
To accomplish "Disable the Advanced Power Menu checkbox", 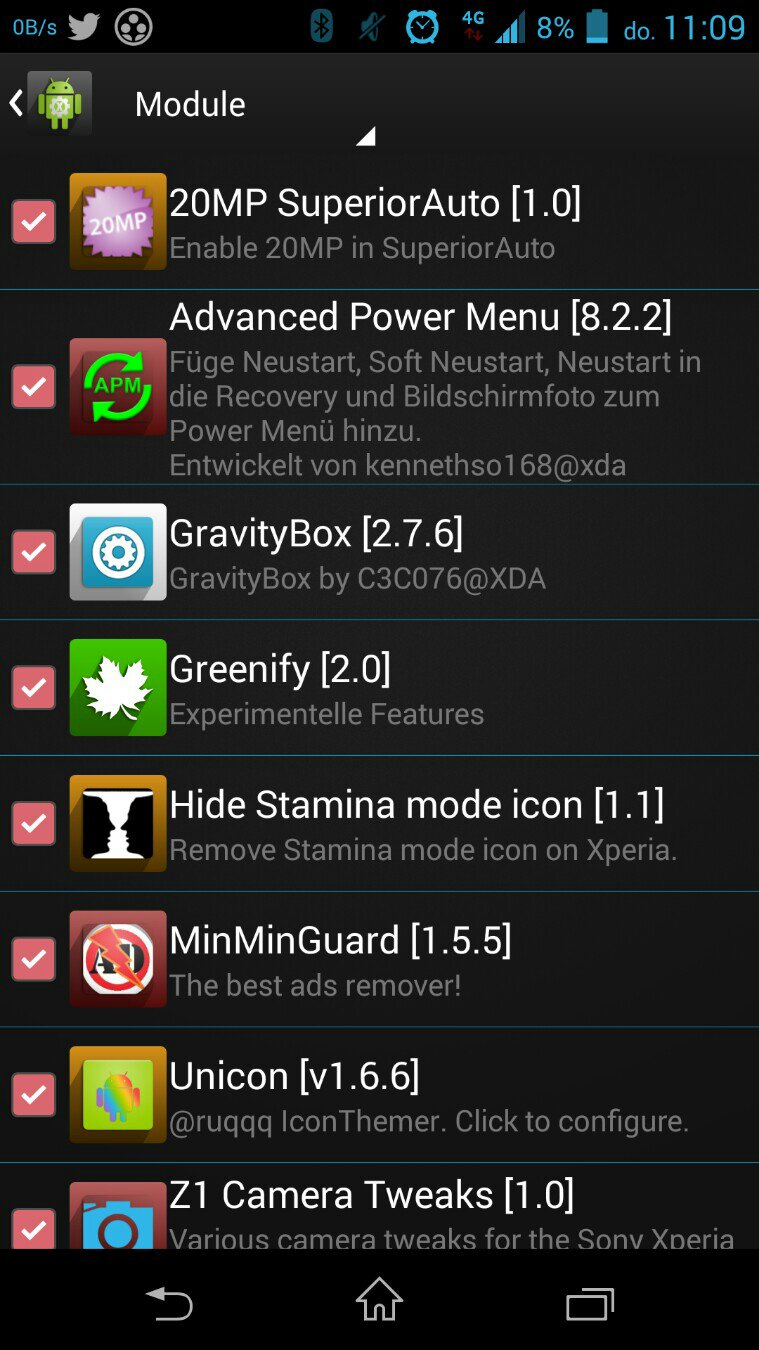I will (x=33, y=386).
